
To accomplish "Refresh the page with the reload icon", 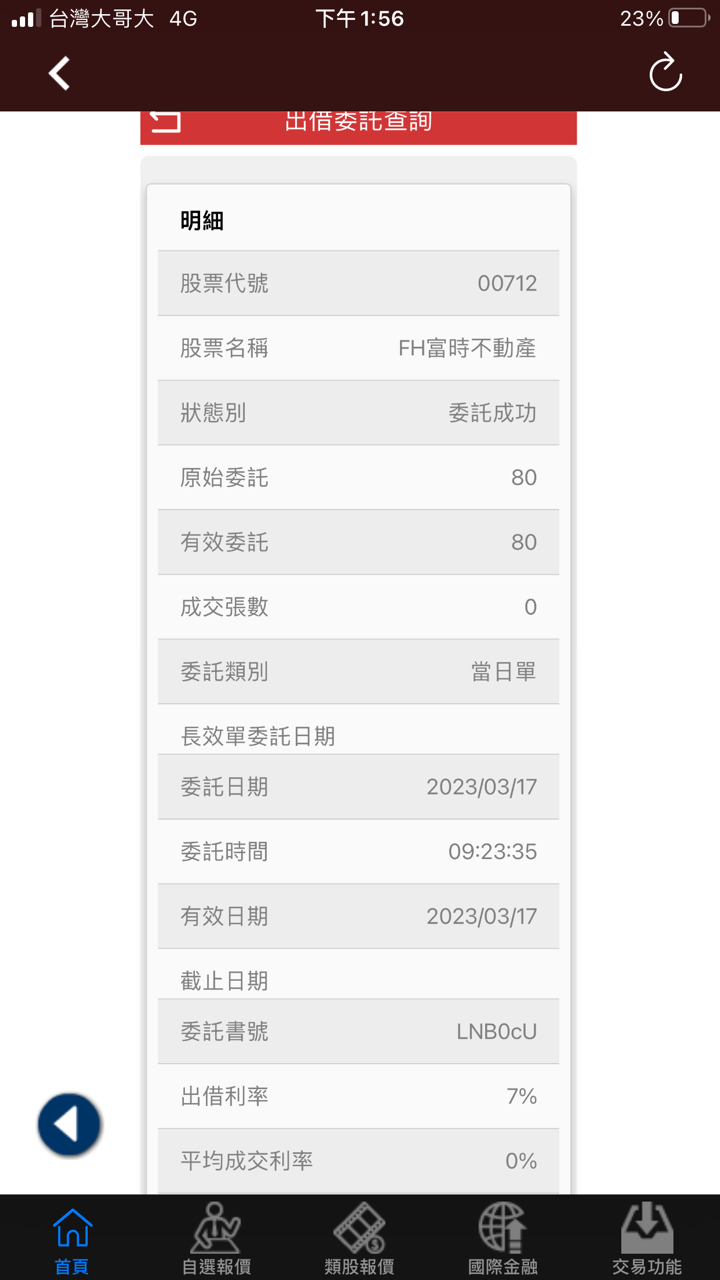I will (665, 74).
